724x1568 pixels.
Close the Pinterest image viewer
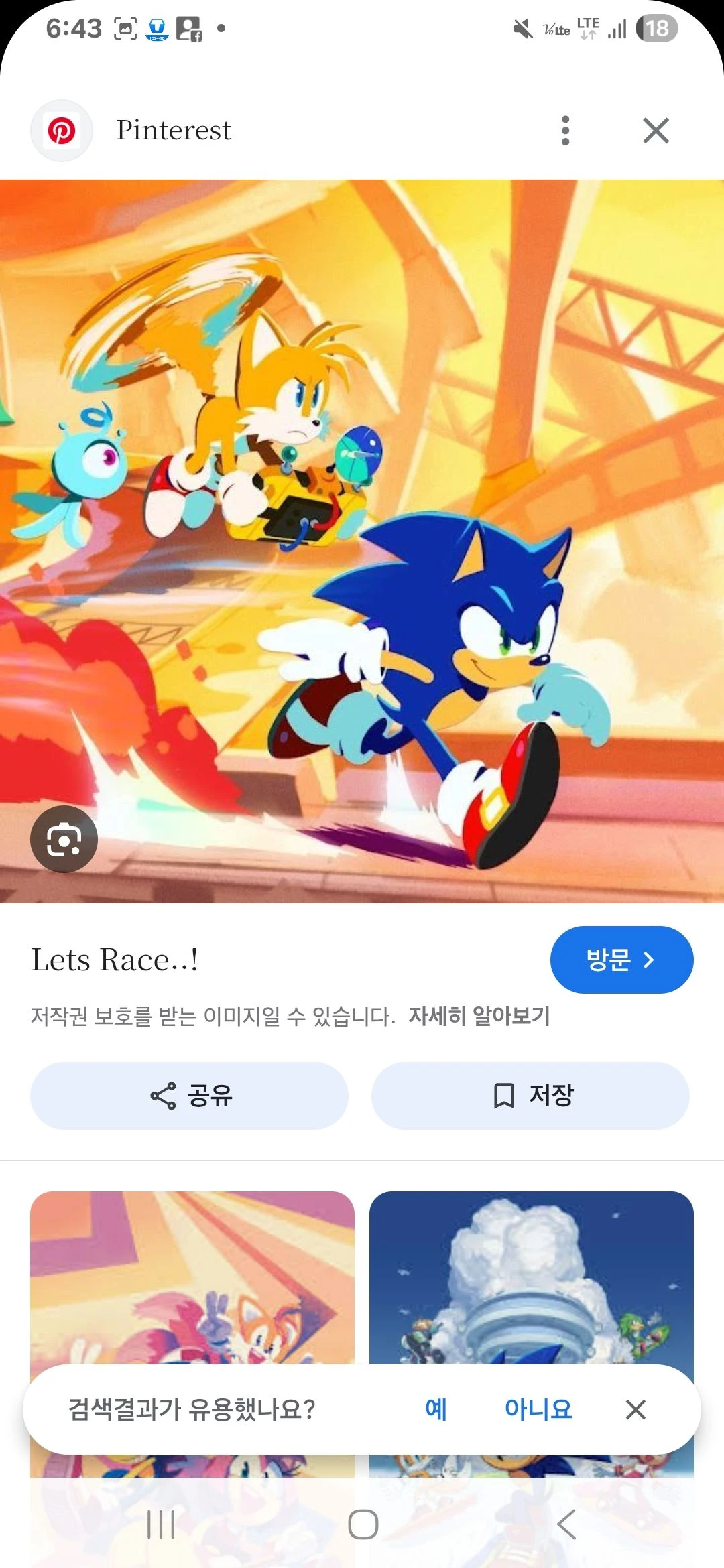pyautogui.click(x=656, y=131)
